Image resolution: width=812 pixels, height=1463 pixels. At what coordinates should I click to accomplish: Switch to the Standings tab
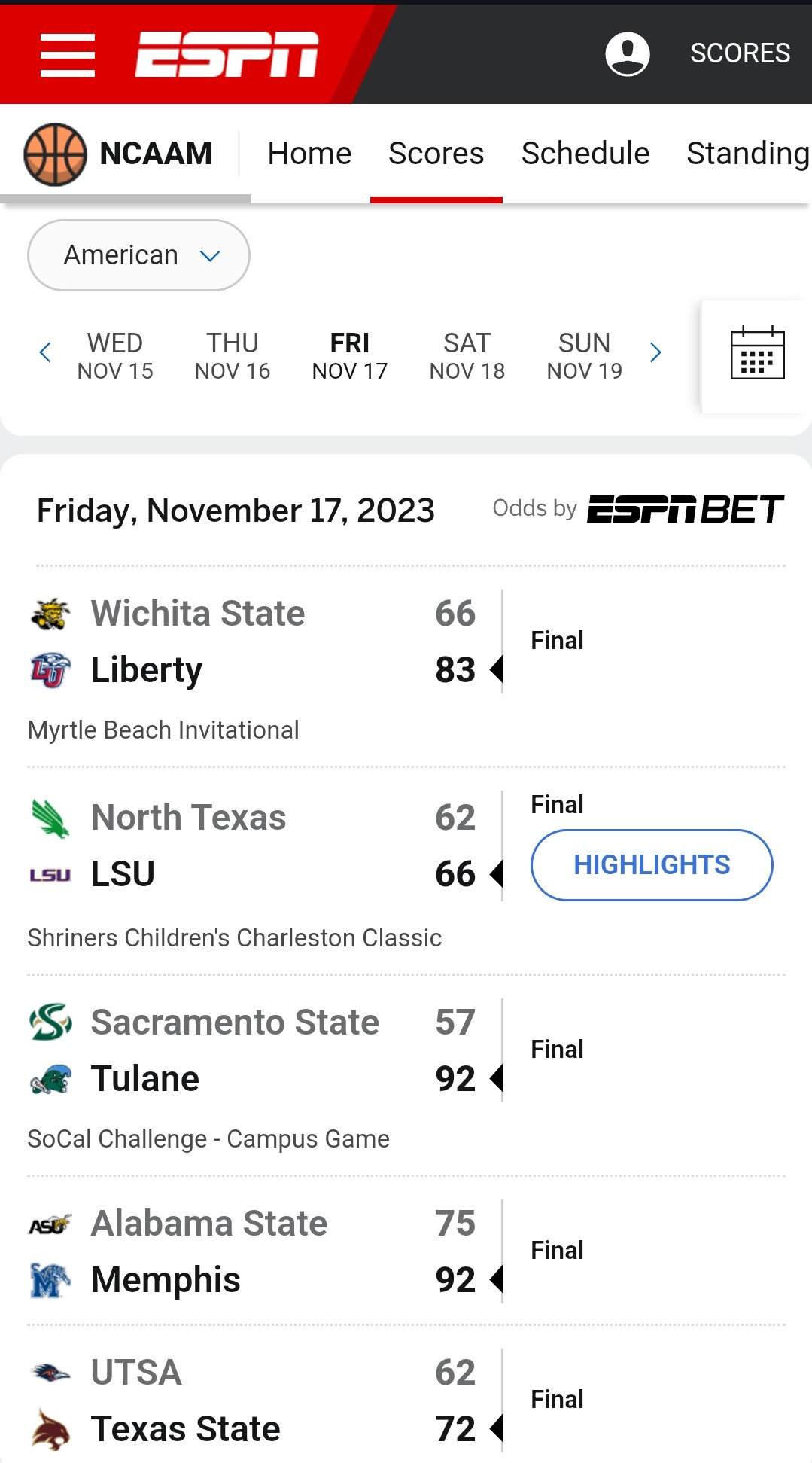[748, 154]
